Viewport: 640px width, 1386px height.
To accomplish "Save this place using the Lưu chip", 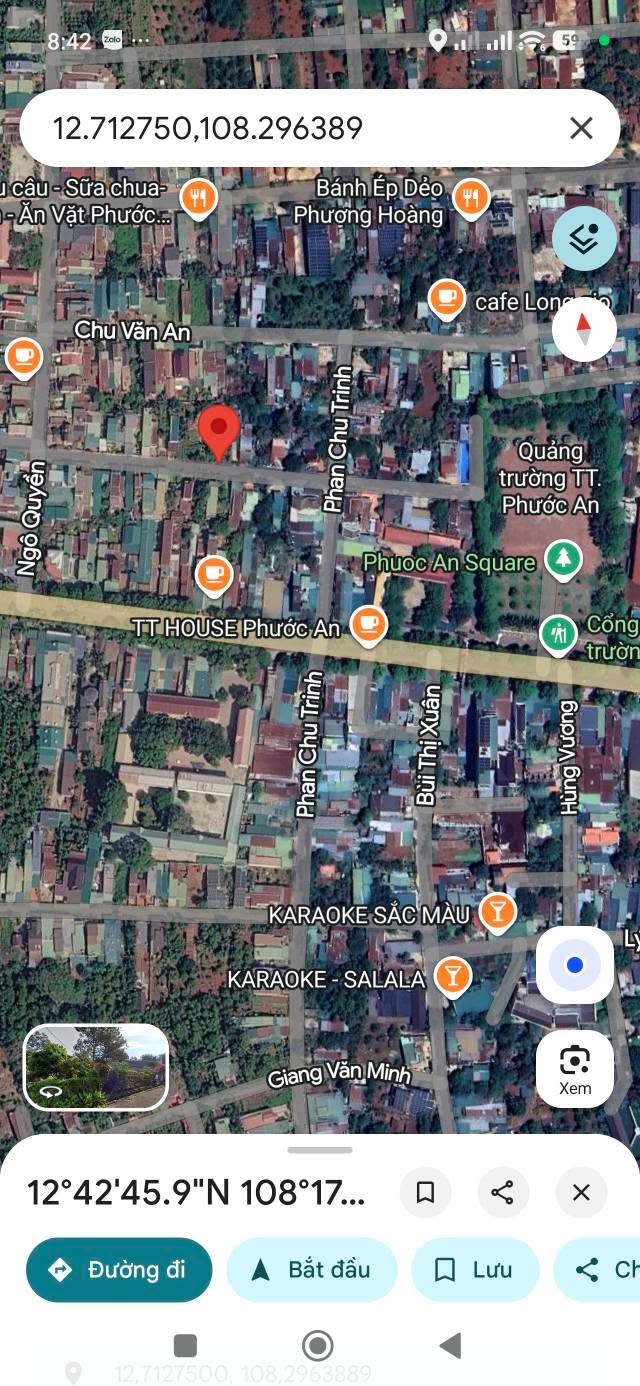I will click(475, 1270).
